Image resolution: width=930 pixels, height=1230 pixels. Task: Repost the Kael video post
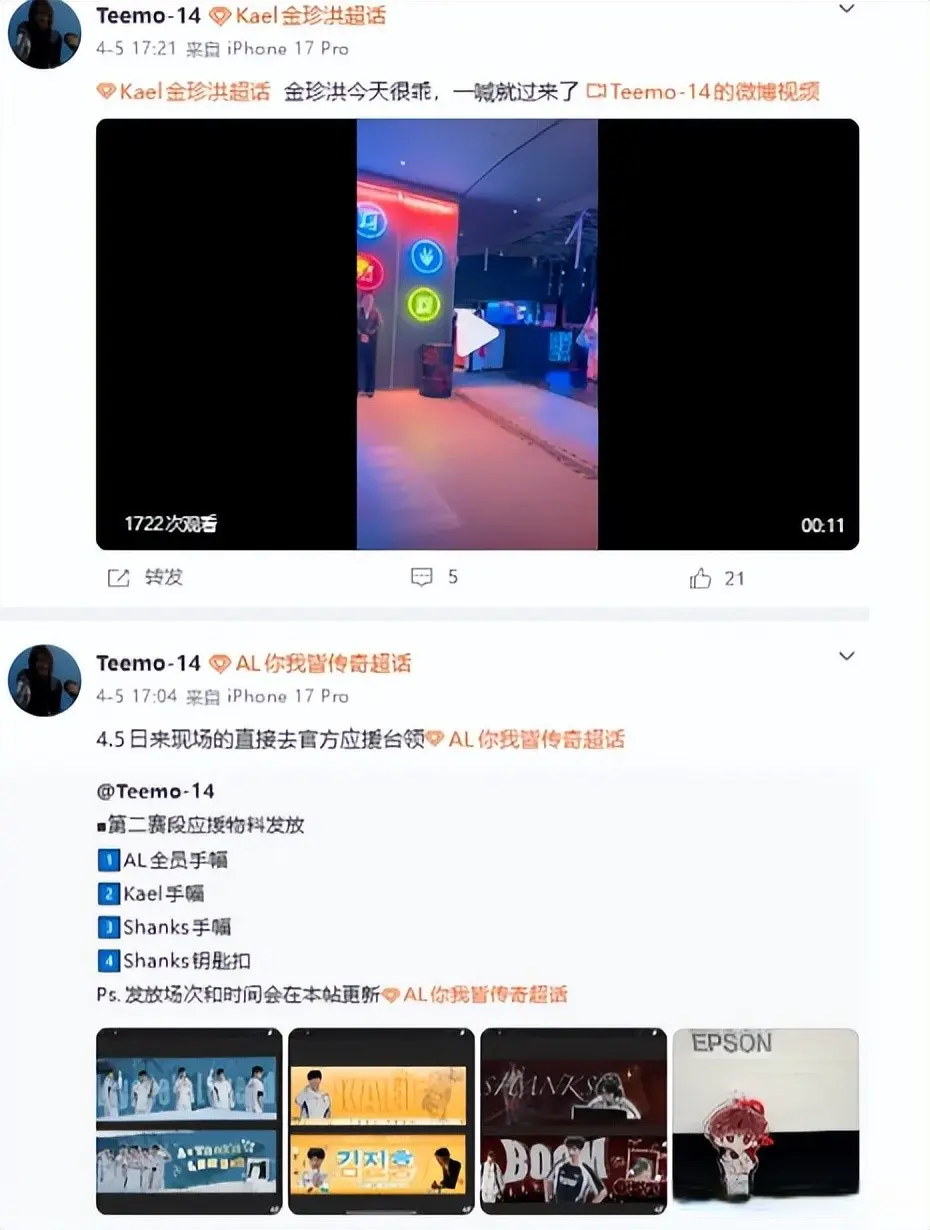click(x=145, y=578)
